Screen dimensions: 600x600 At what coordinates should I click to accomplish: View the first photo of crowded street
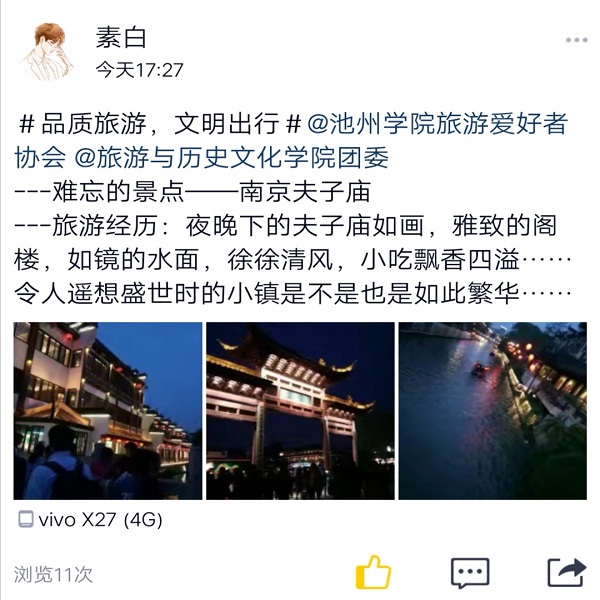coord(107,410)
